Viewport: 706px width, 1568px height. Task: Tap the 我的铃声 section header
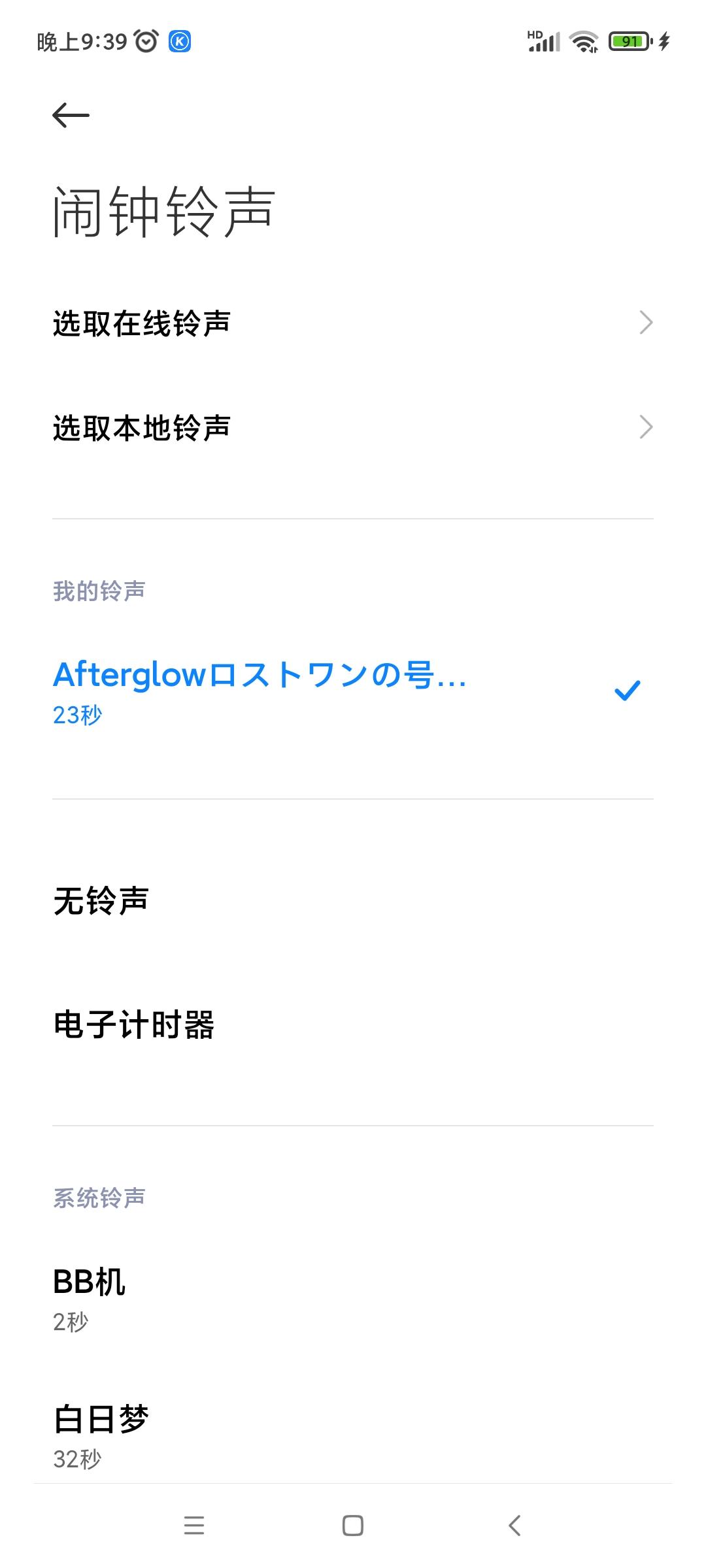pyautogui.click(x=99, y=590)
